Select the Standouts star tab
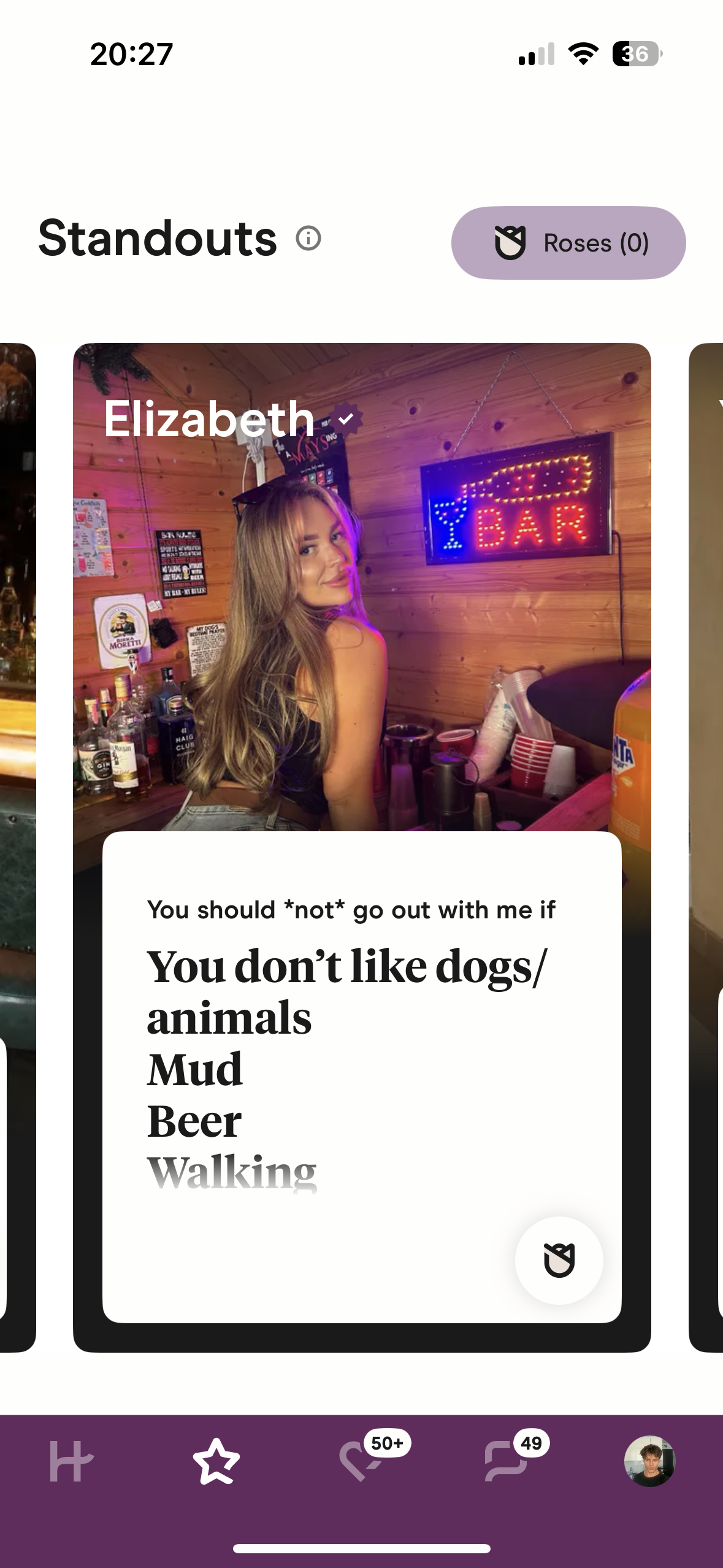This screenshot has width=723, height=1568. point(216,1461)
